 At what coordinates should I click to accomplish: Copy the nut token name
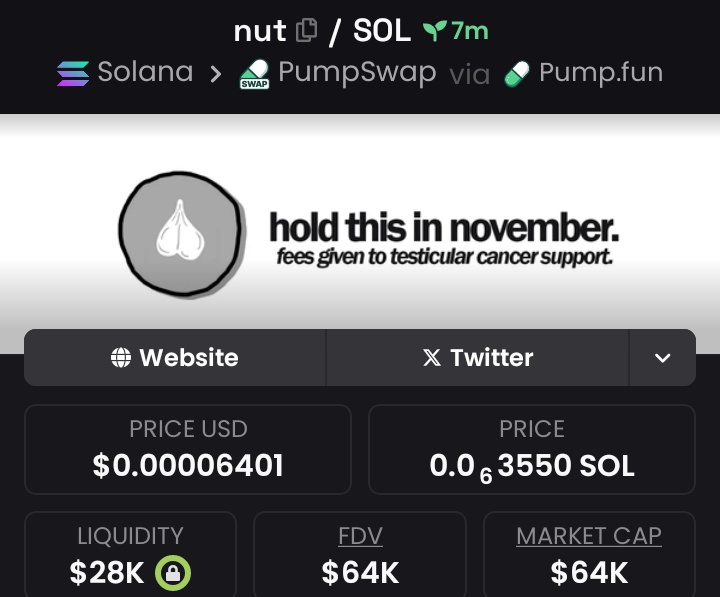pyautogui.click(x=306, y=31)
